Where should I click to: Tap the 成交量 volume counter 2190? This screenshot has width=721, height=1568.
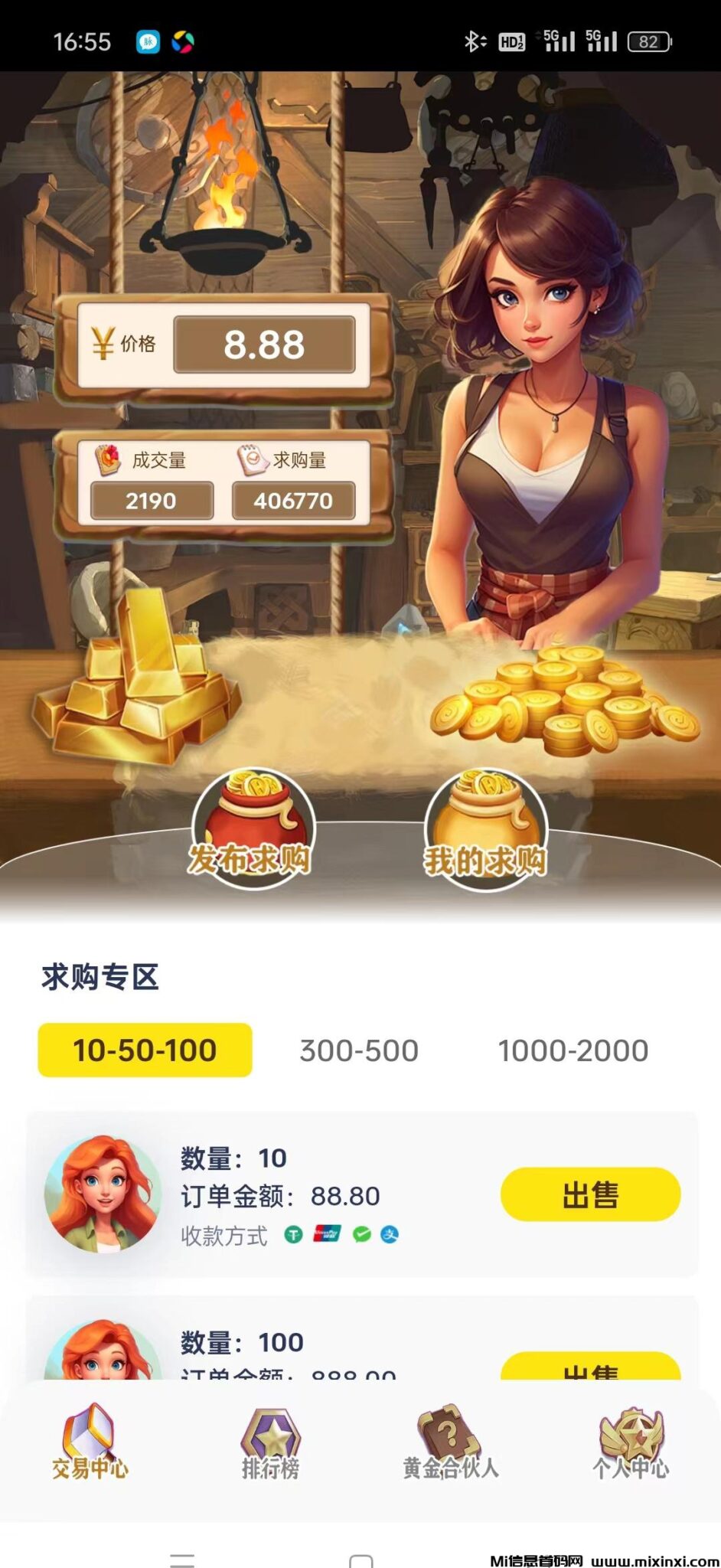tap(151, 500)
